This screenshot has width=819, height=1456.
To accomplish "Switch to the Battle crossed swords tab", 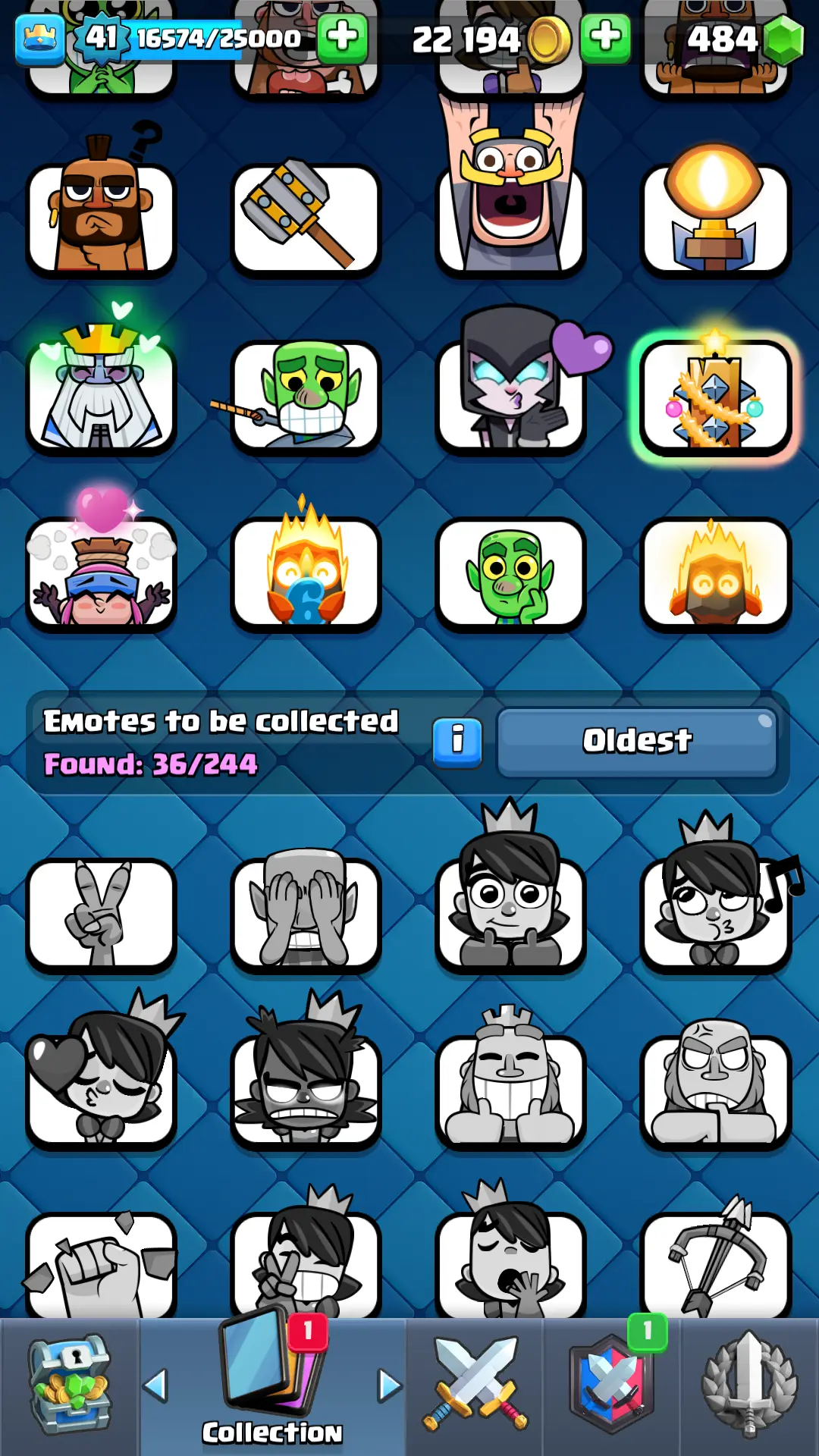I will click(475, 1386).
